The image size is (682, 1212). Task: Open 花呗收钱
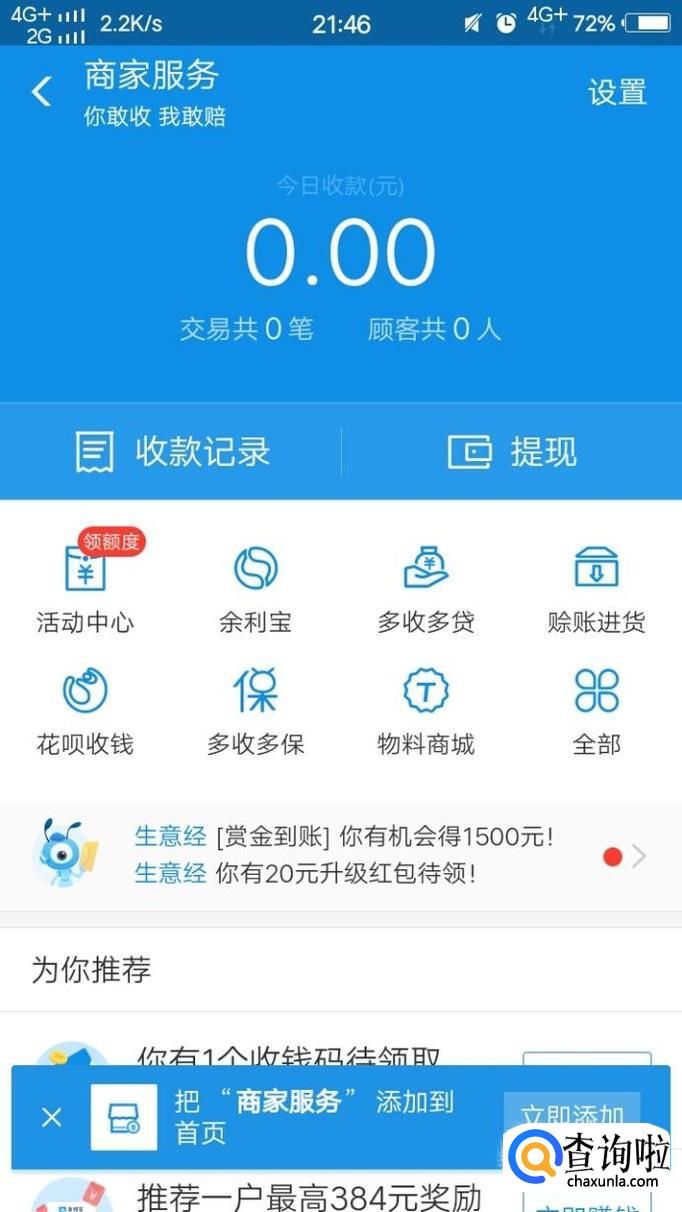[85, 712]
